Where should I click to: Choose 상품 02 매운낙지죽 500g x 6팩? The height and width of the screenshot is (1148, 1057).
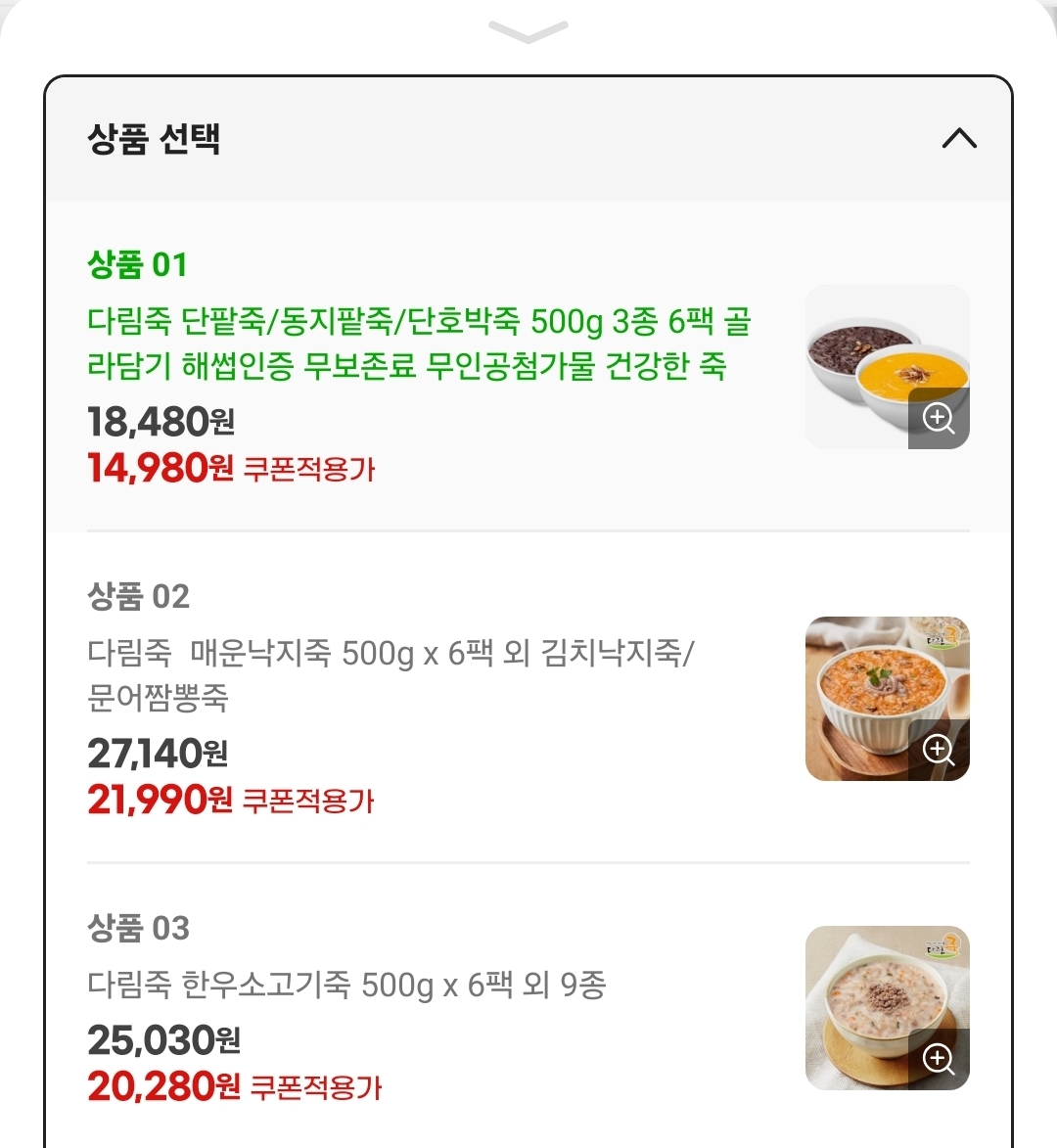click(391, 674)
